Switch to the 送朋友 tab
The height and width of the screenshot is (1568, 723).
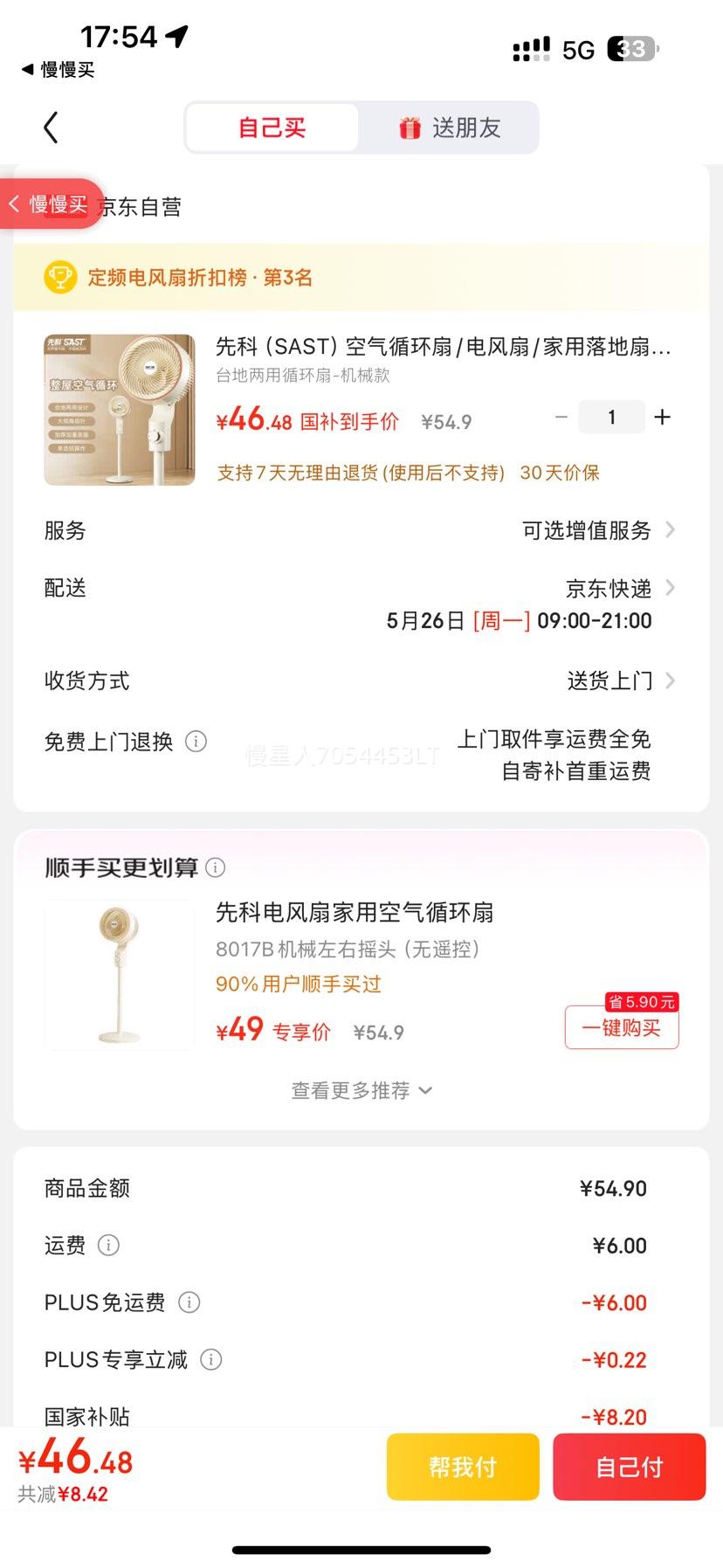tap(450, 128)
